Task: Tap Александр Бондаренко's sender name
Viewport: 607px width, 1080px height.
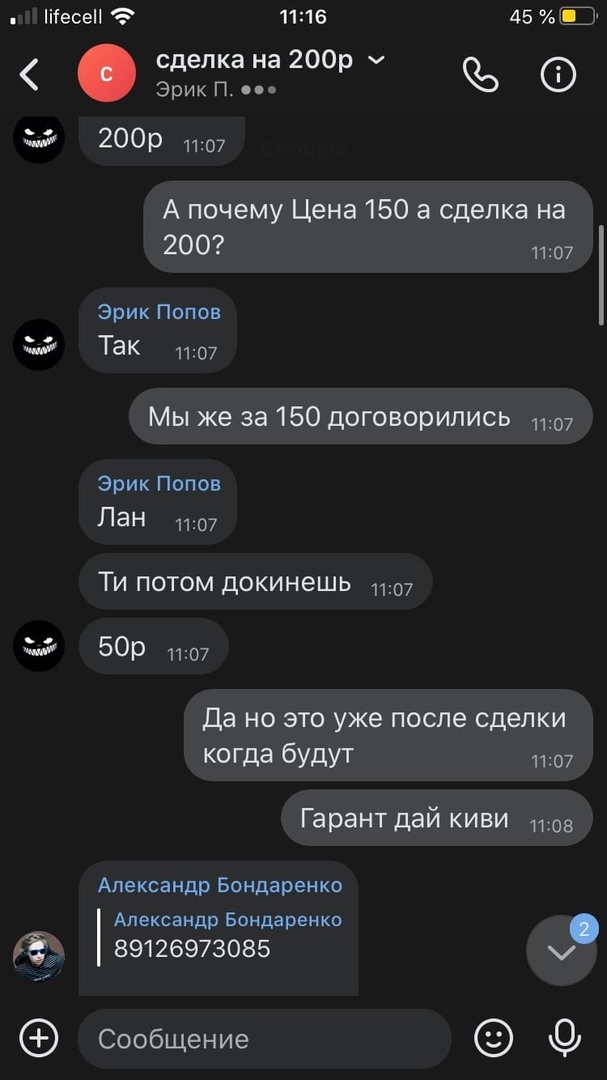Action: (220, 885)
